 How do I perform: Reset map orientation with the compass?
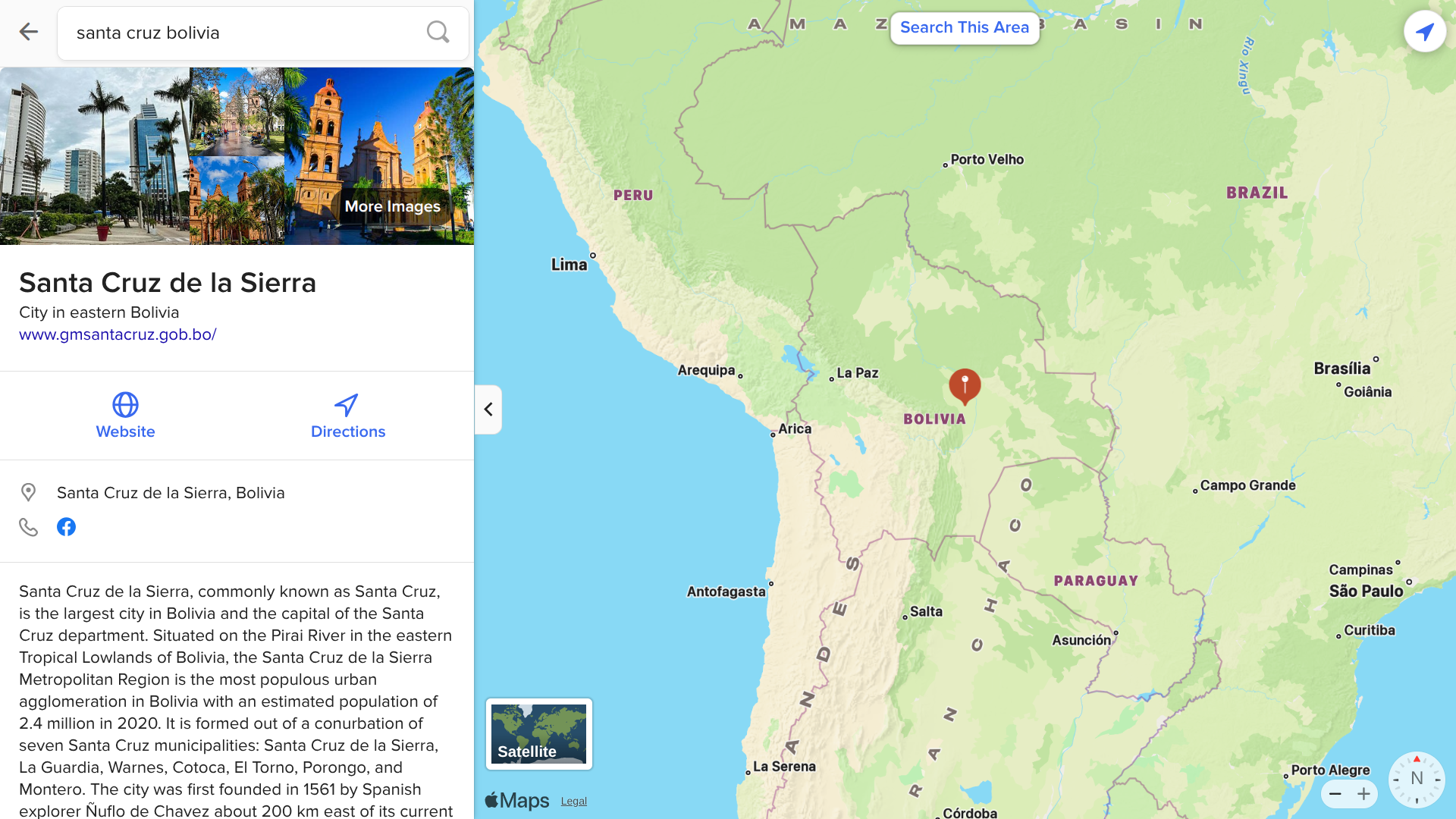pyautogui.click(x=1416, y=779)
